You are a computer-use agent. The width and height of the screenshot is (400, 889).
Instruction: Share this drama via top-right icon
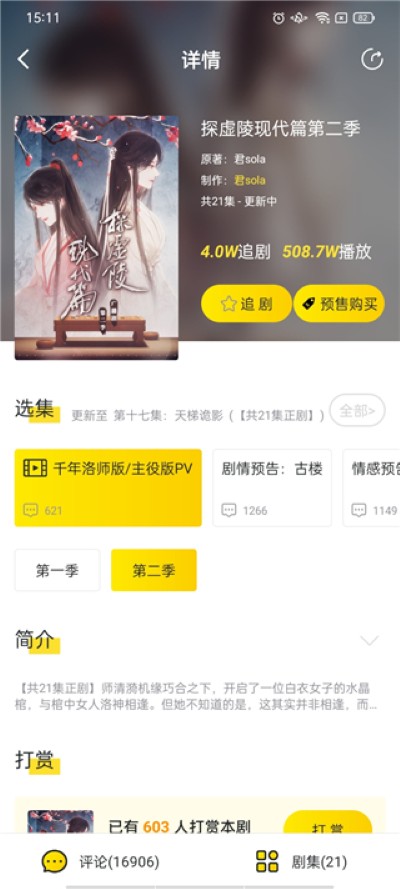(372, 60)
